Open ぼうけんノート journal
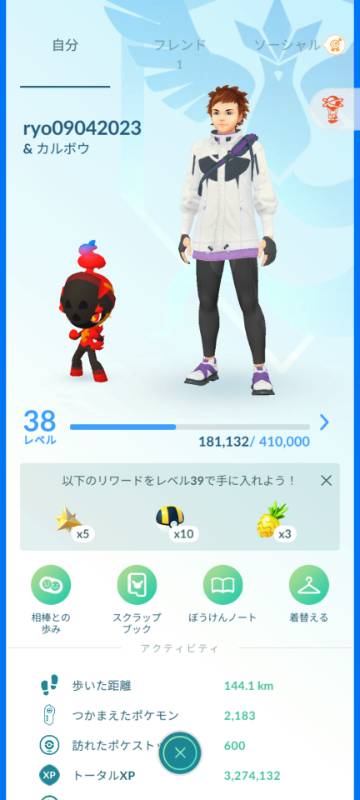This screenshot has height=800, width=360. pyautogui.click(x=223, y=594)
